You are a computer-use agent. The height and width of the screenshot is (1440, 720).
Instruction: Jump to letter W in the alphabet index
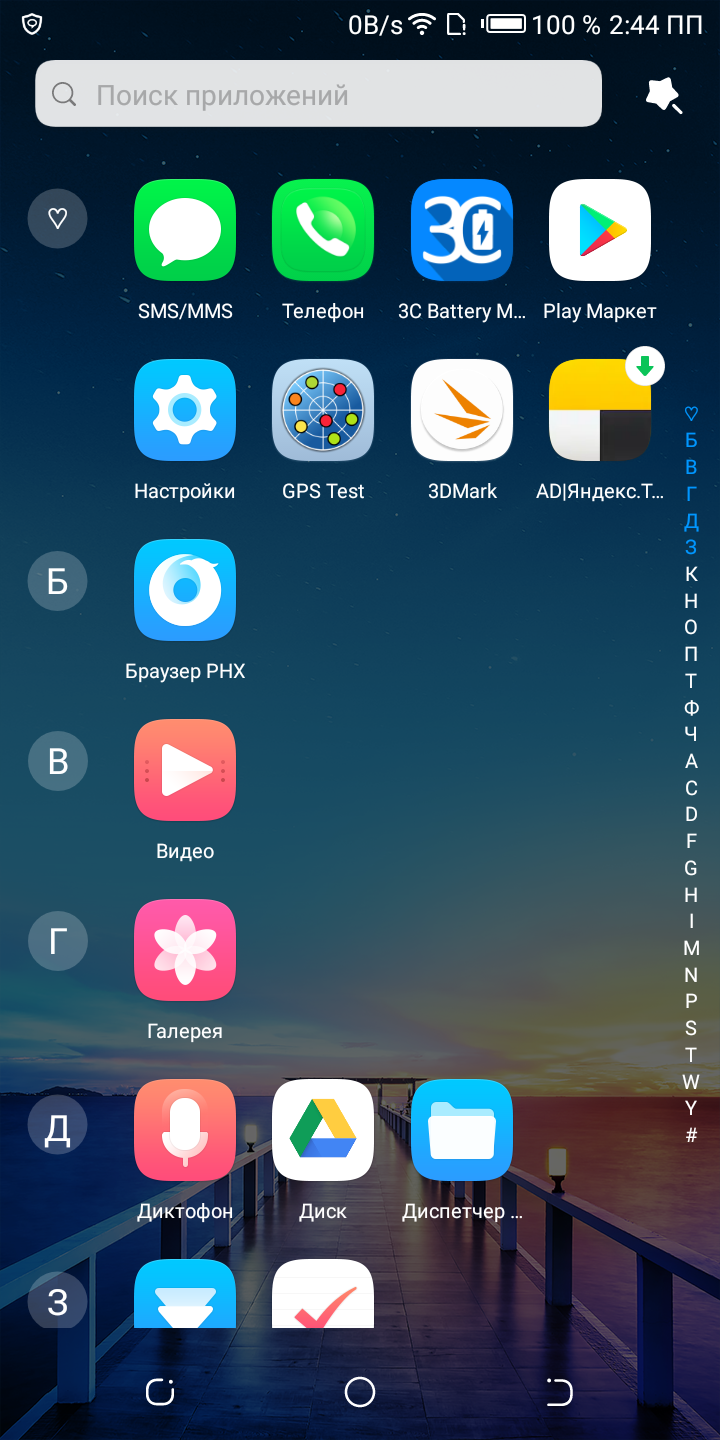click(x=691, y=1081)
